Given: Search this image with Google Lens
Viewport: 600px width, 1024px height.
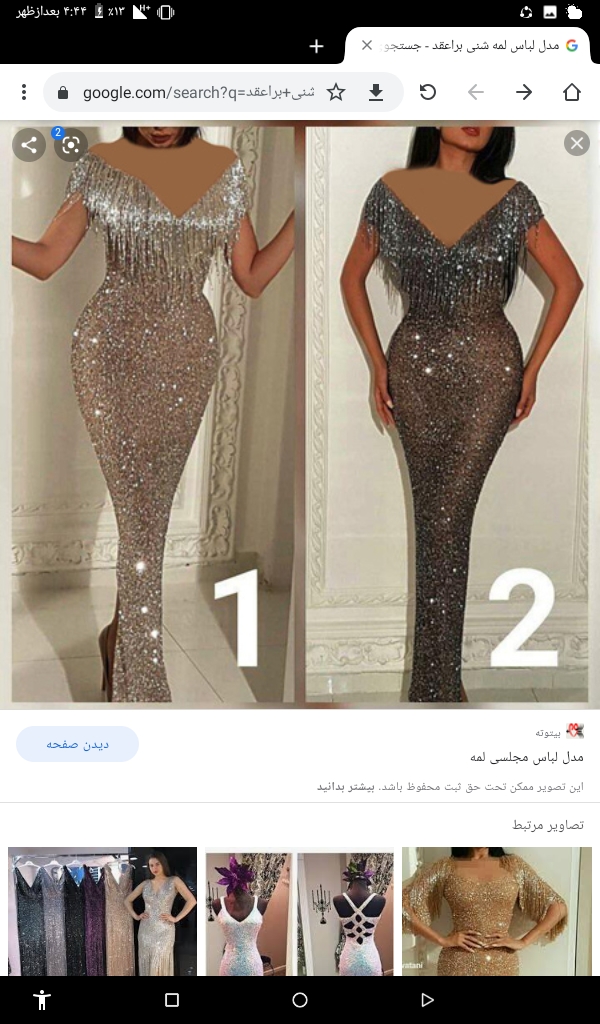Looking at the screenshot, I should tap(70, 145).
